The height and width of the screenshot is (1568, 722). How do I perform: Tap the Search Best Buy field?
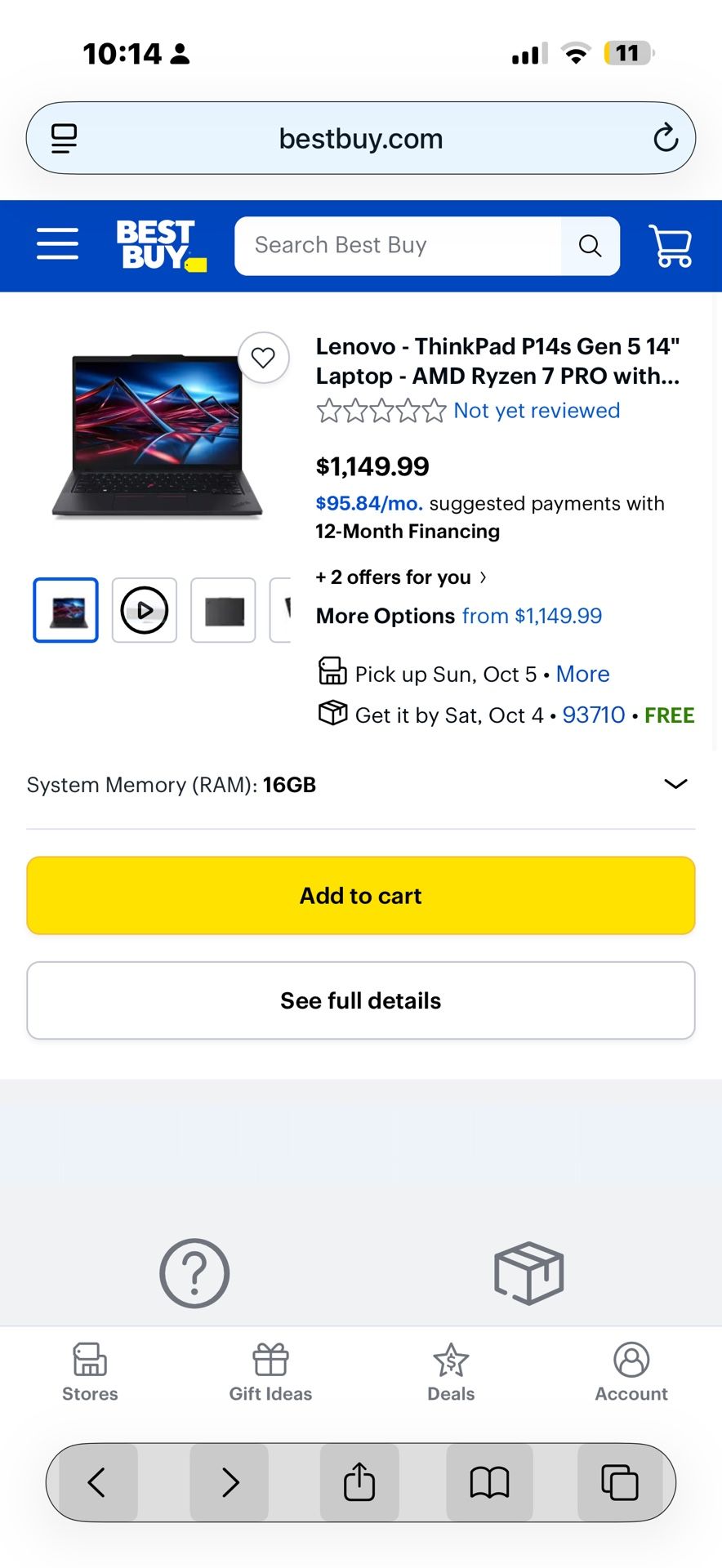[399, 246]
